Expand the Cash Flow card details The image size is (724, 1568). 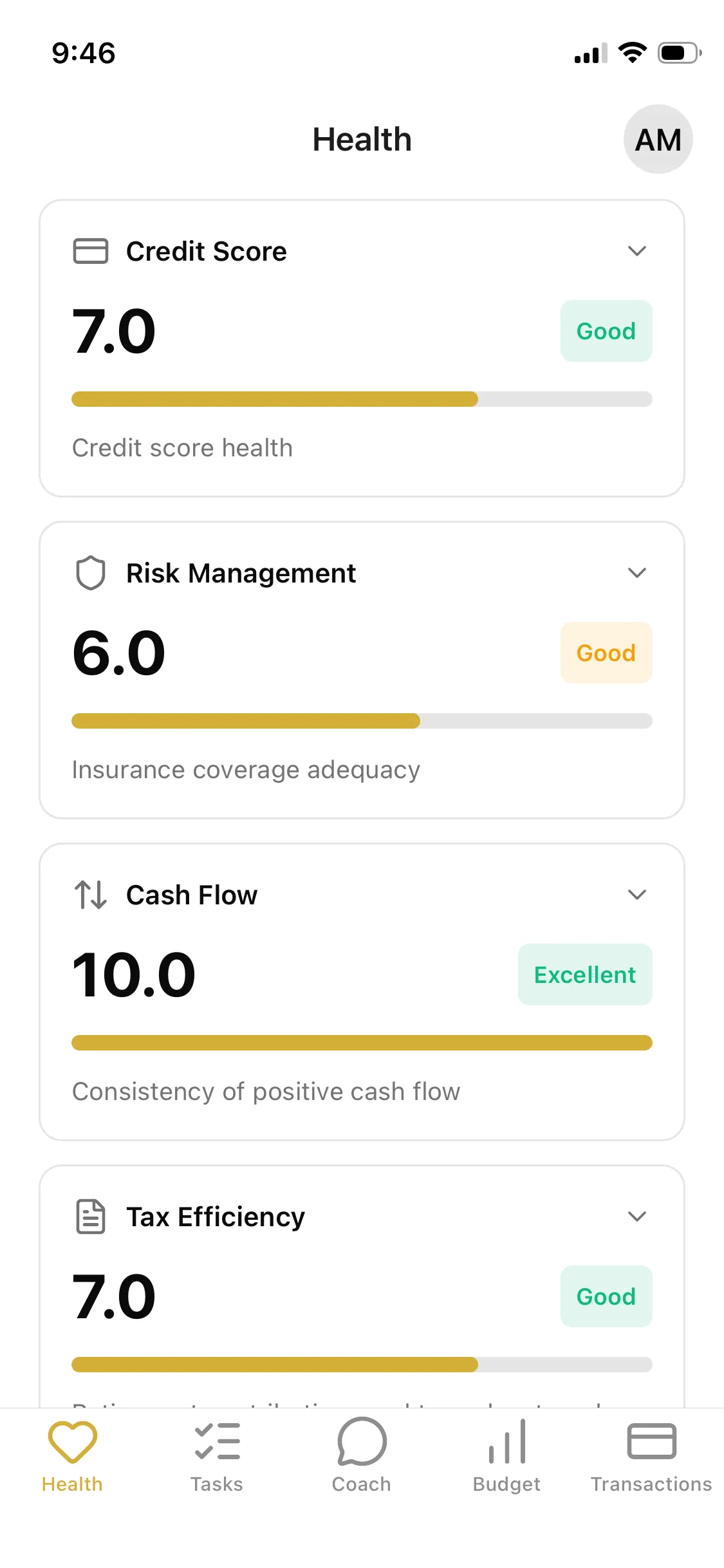(637, 894)
